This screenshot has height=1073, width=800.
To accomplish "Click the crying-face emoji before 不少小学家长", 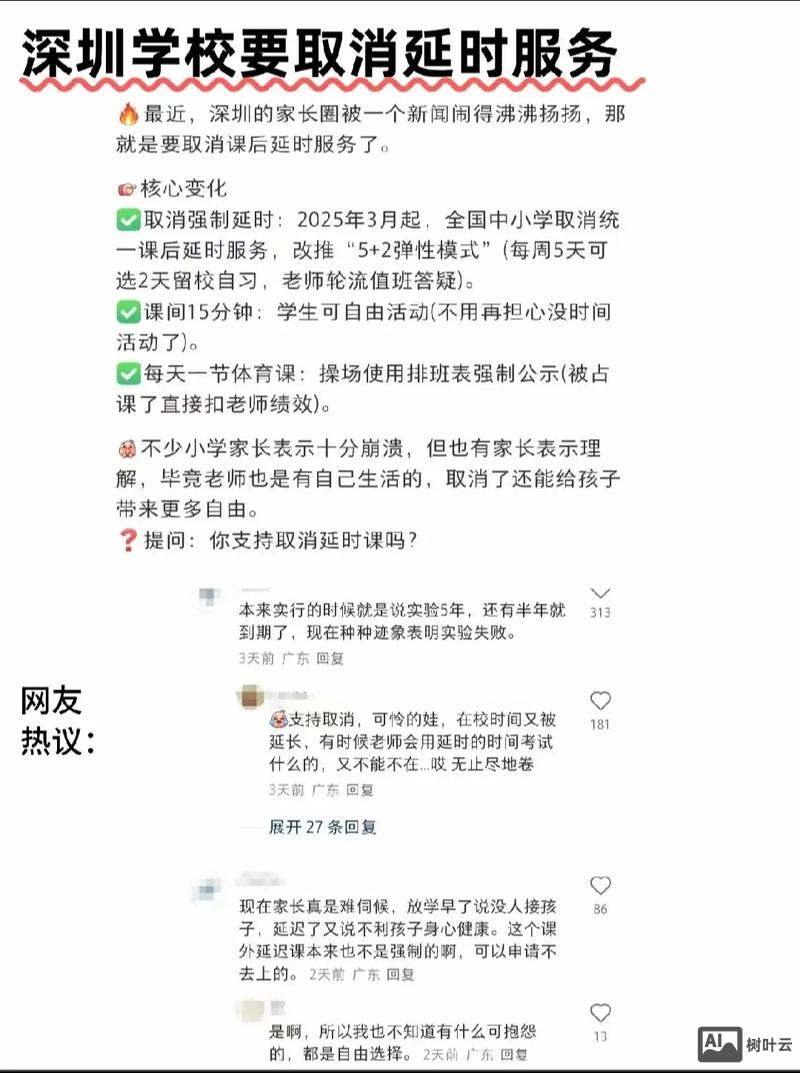I will click(126, 449).
